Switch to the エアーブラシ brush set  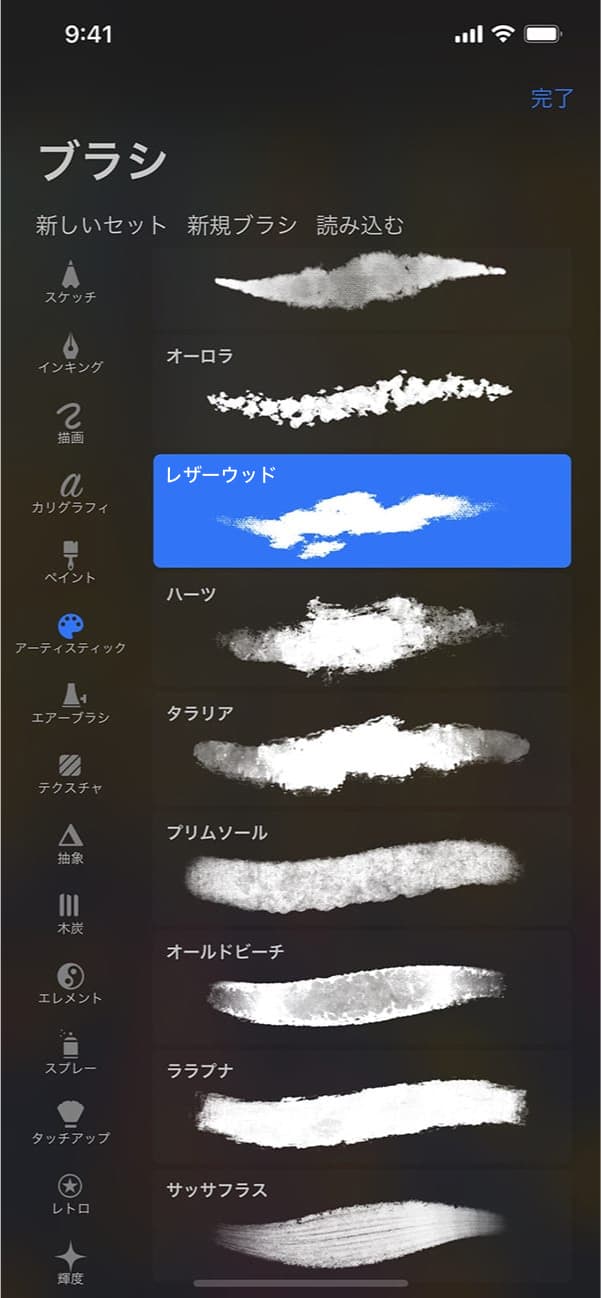point(70,703)
